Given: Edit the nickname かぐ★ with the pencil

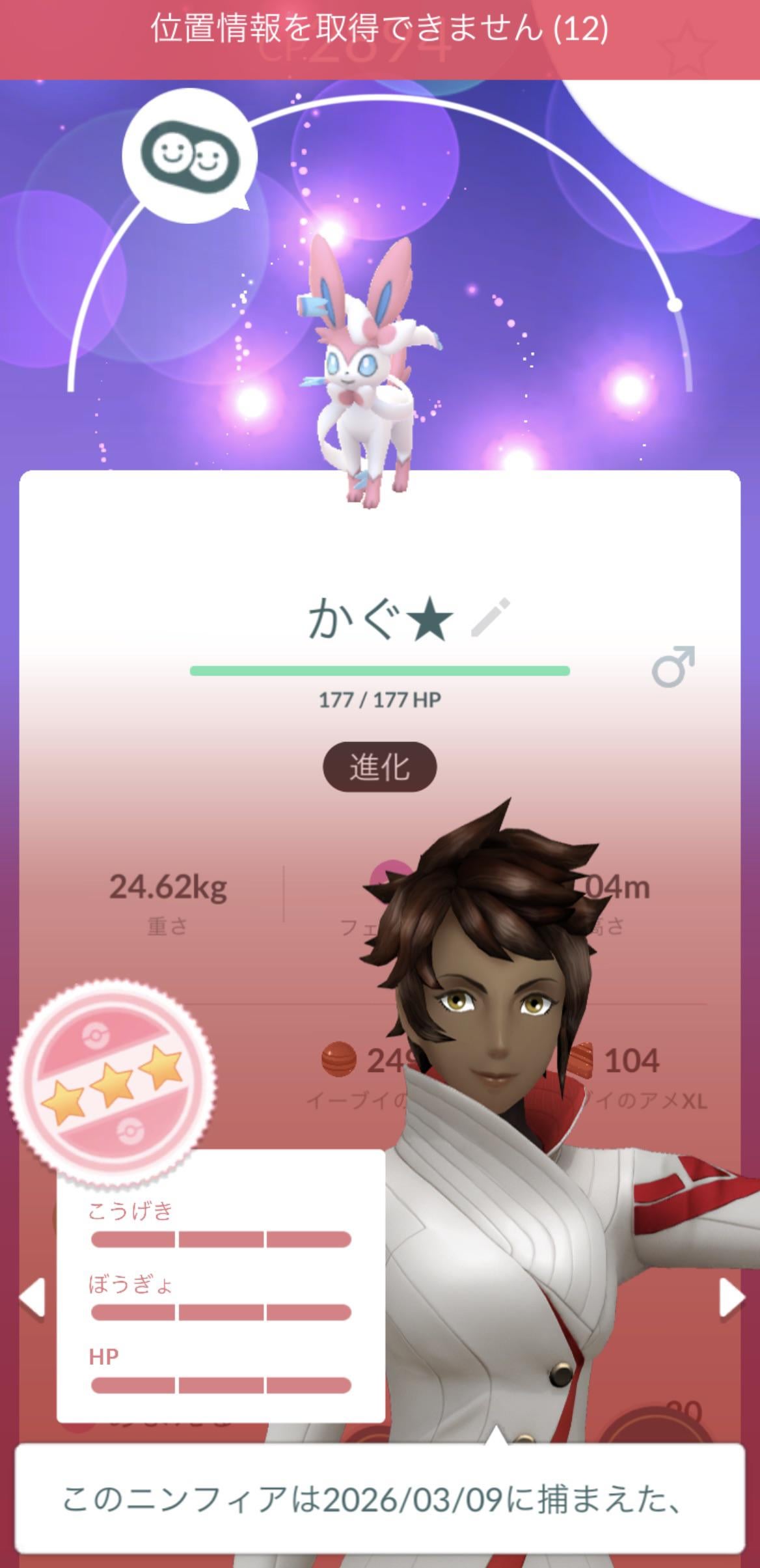Looking at the screenshot, I should [x=490, y=618].
